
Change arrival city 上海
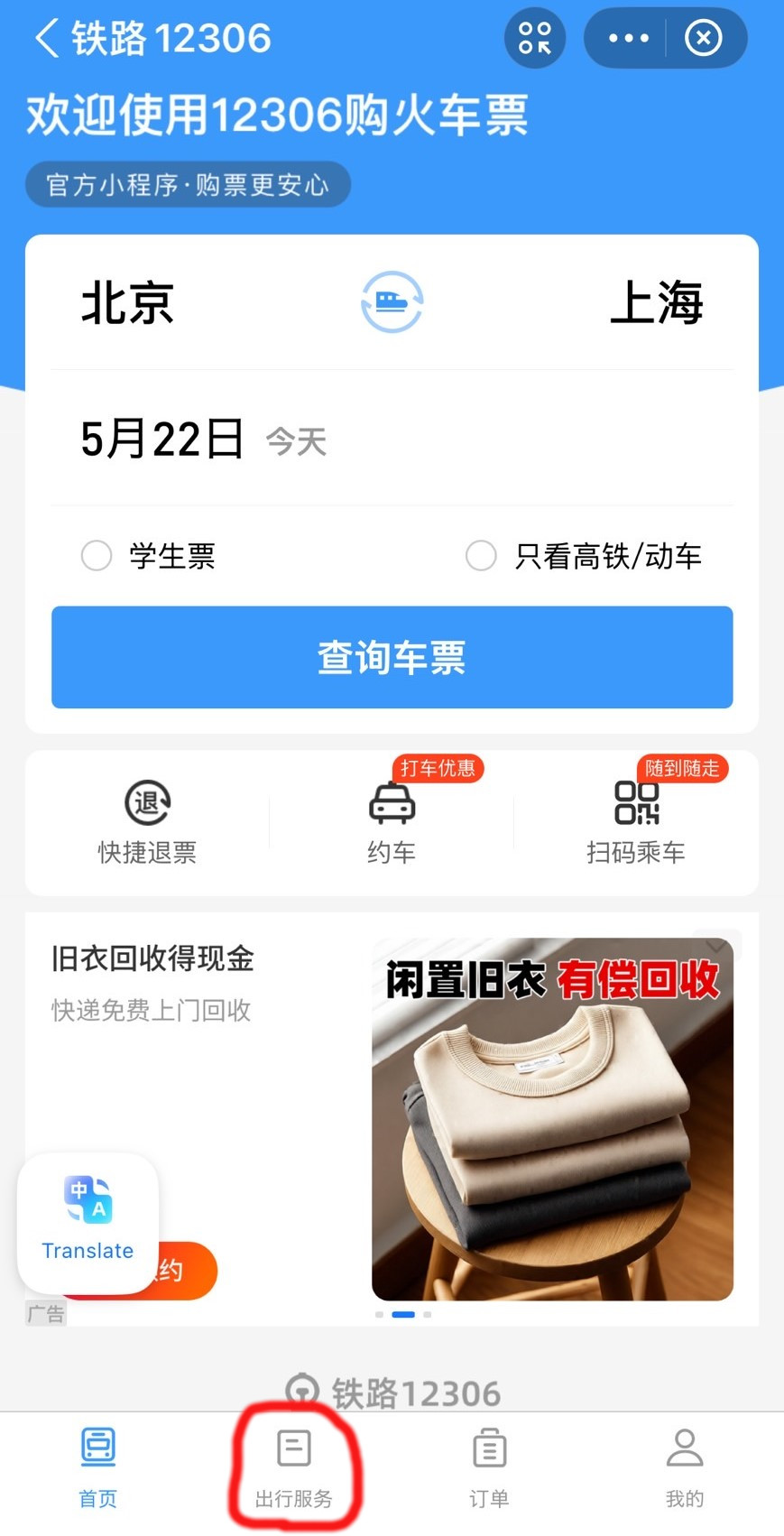[x=657, y=302]
